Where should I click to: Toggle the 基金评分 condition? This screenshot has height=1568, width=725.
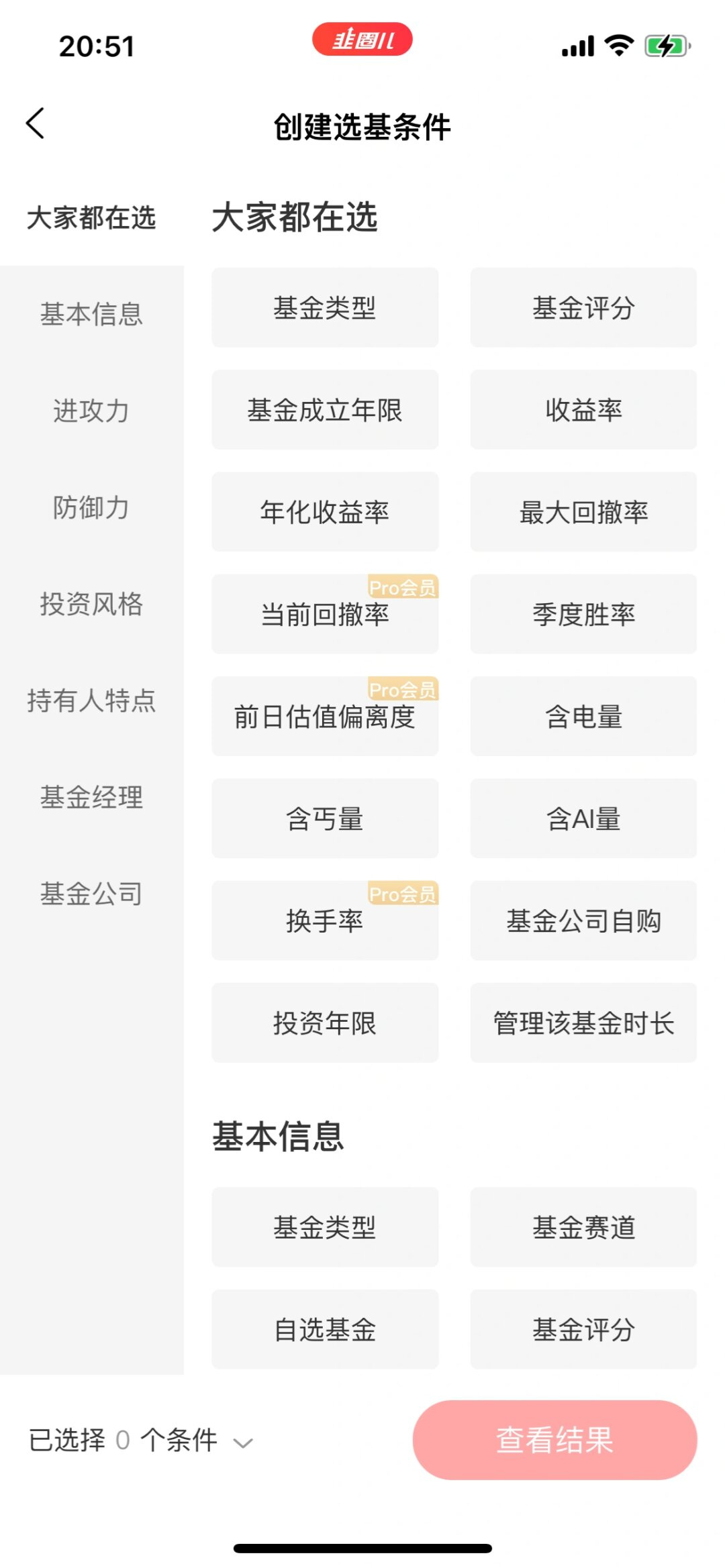coord(583,307)
